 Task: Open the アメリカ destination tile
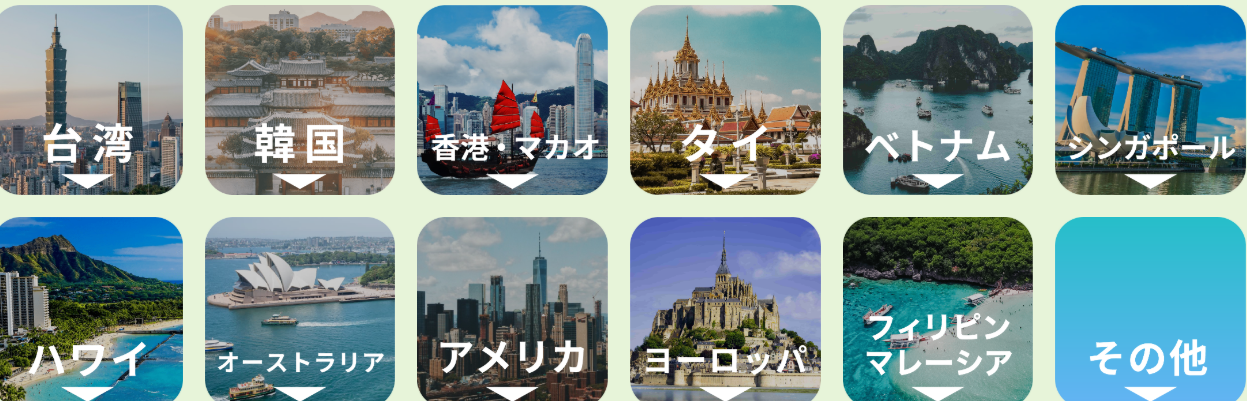tap(512, 310)
